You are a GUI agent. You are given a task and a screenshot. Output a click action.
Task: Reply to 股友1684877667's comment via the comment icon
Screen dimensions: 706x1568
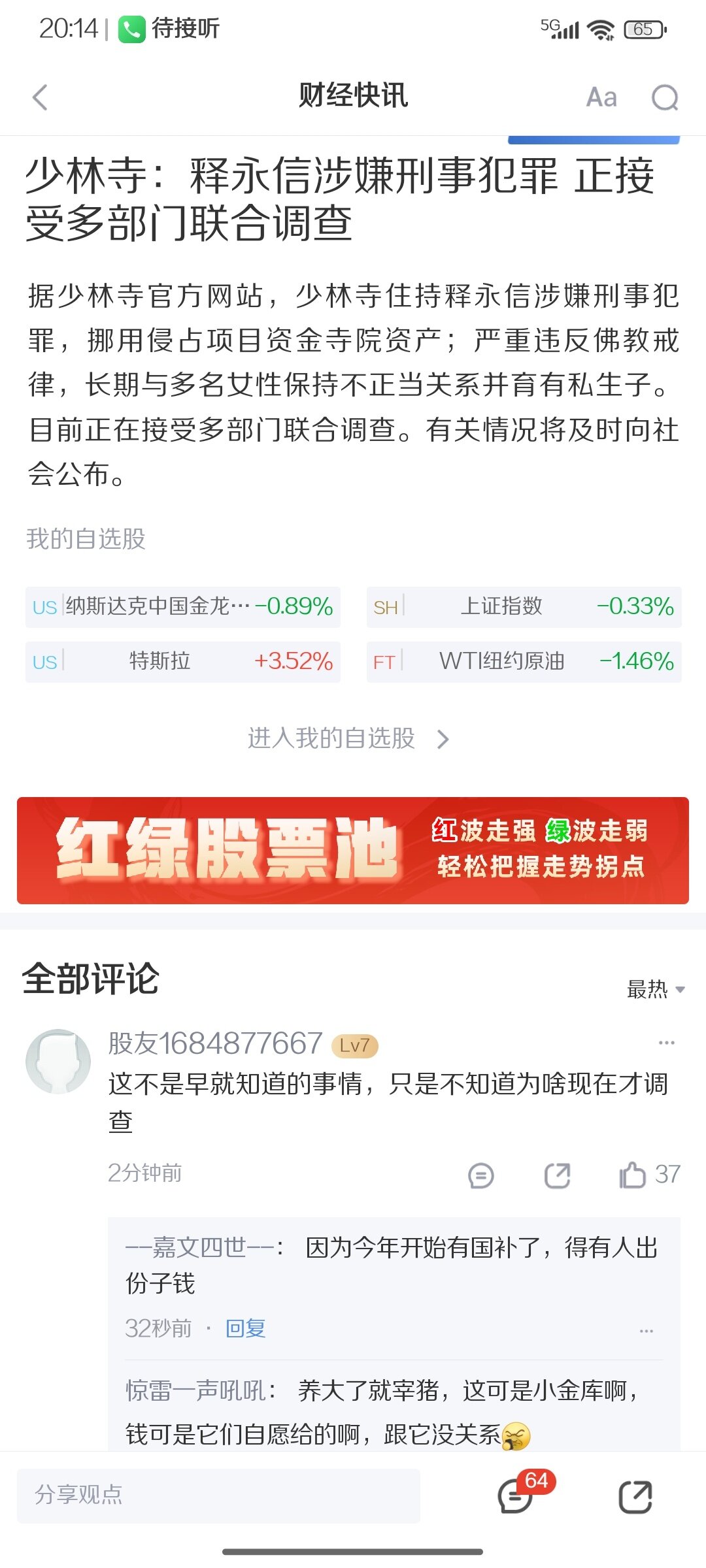(481, 1175)
